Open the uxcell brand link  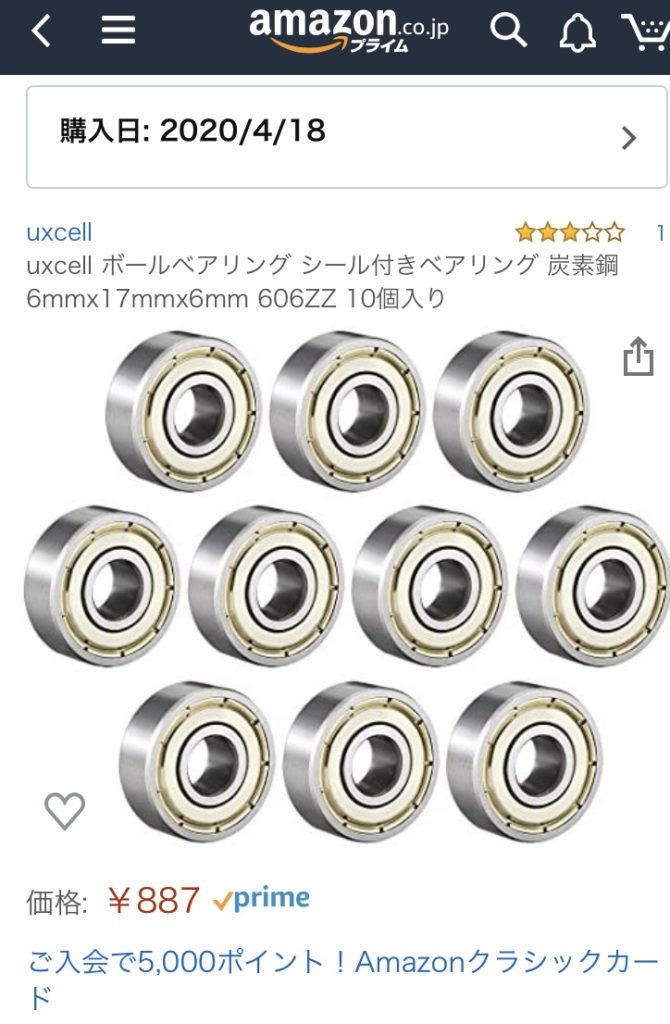[x=59, y=232]
